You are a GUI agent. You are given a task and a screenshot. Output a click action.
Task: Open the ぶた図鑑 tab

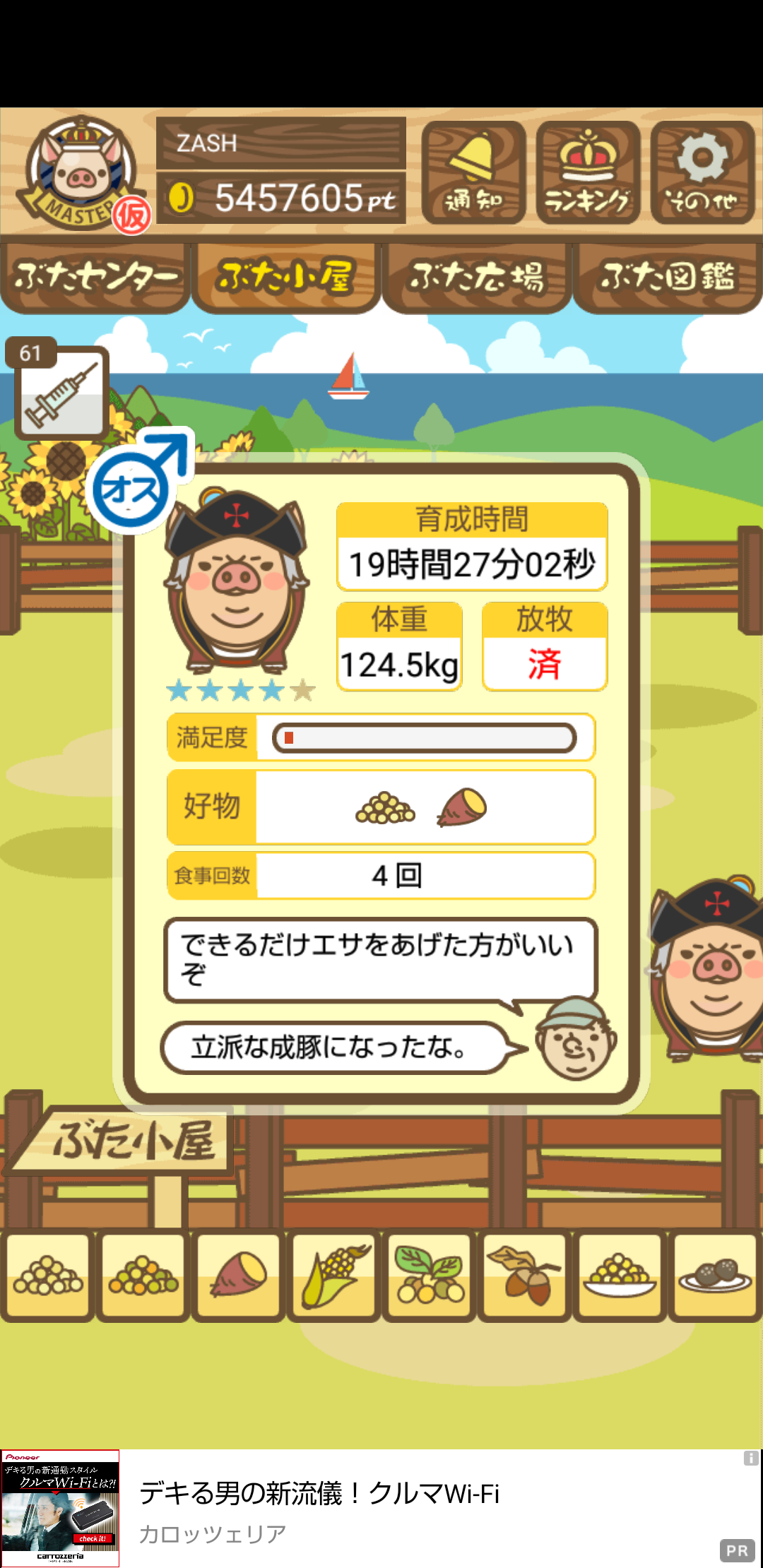point(668,277)
